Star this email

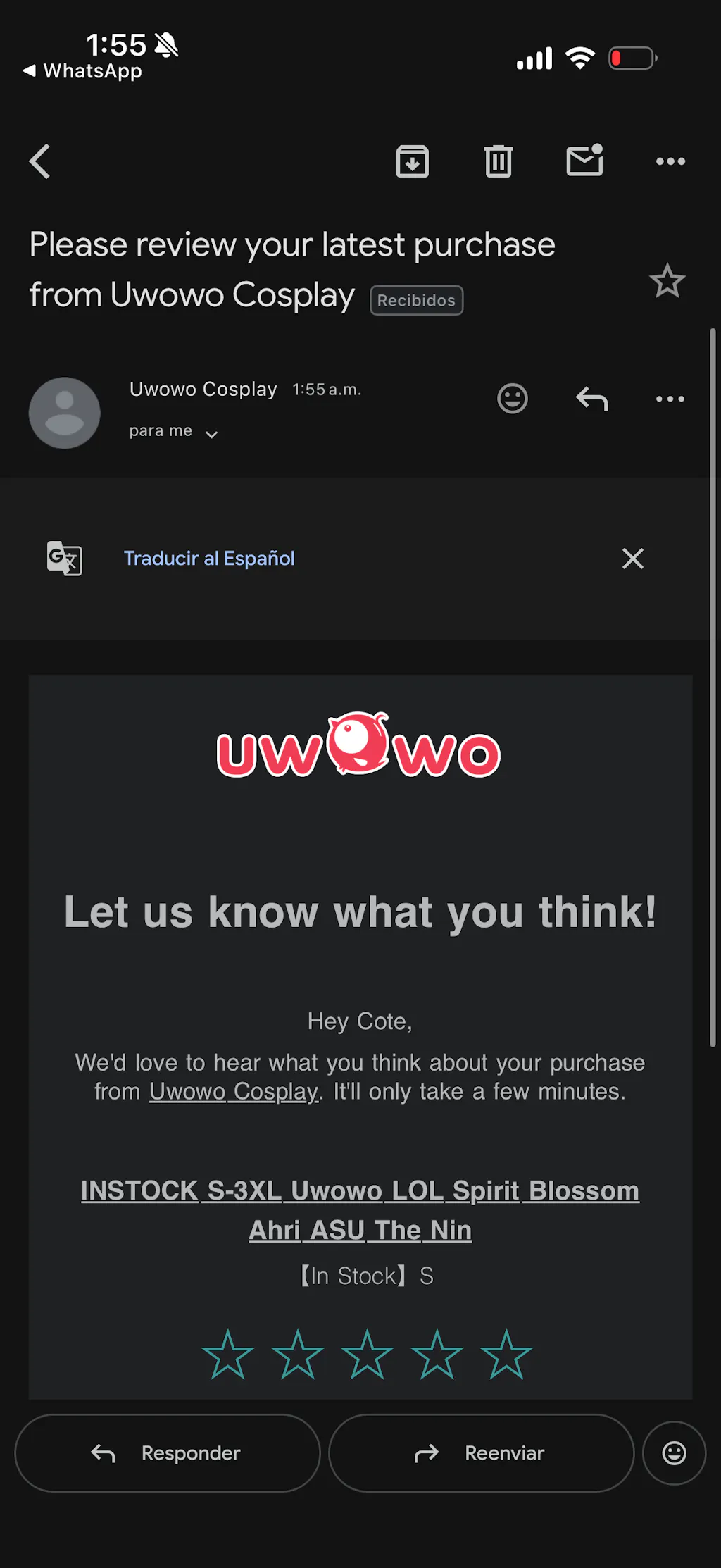(x=667, y=281)
